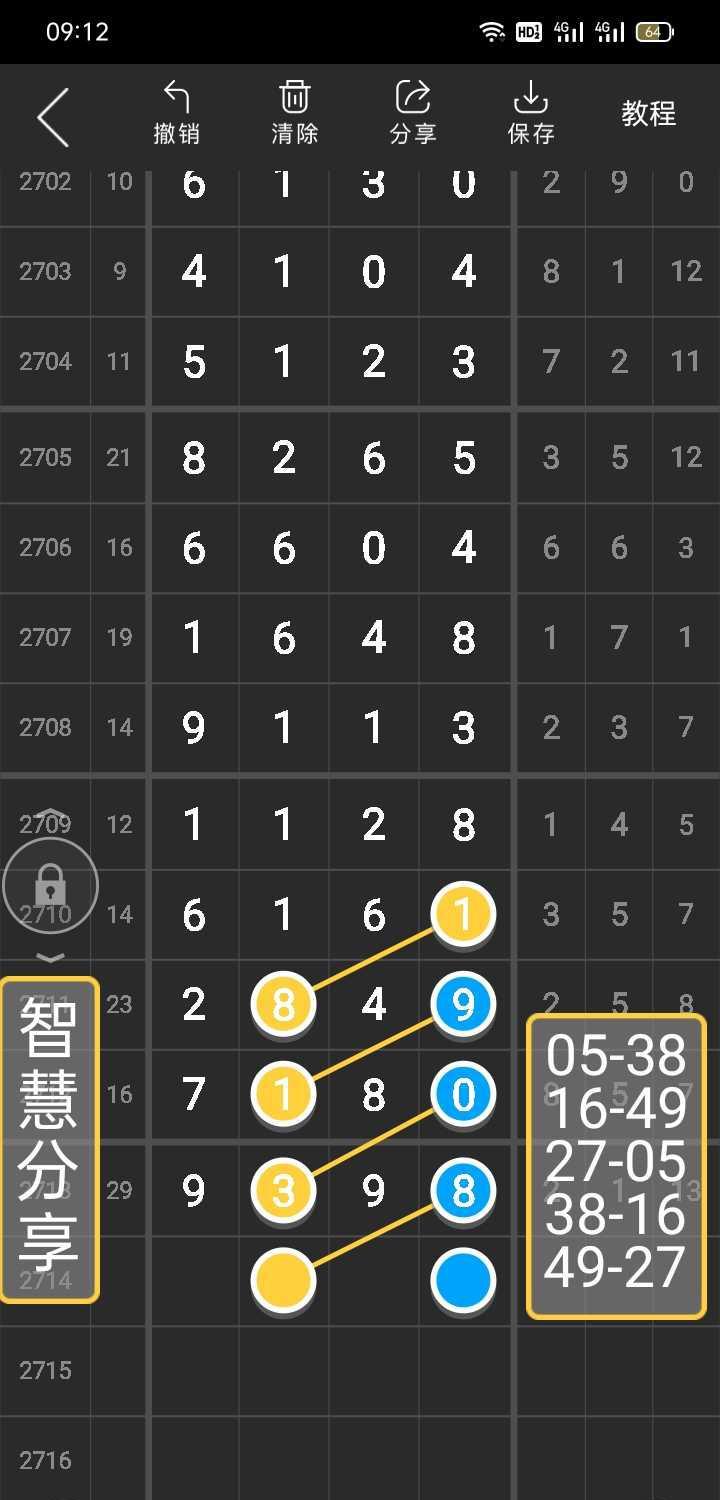The image size is (720, 1500).
Task: Undo the last action with 撤销
Action: pyautogui.click(x=176, y=113)
